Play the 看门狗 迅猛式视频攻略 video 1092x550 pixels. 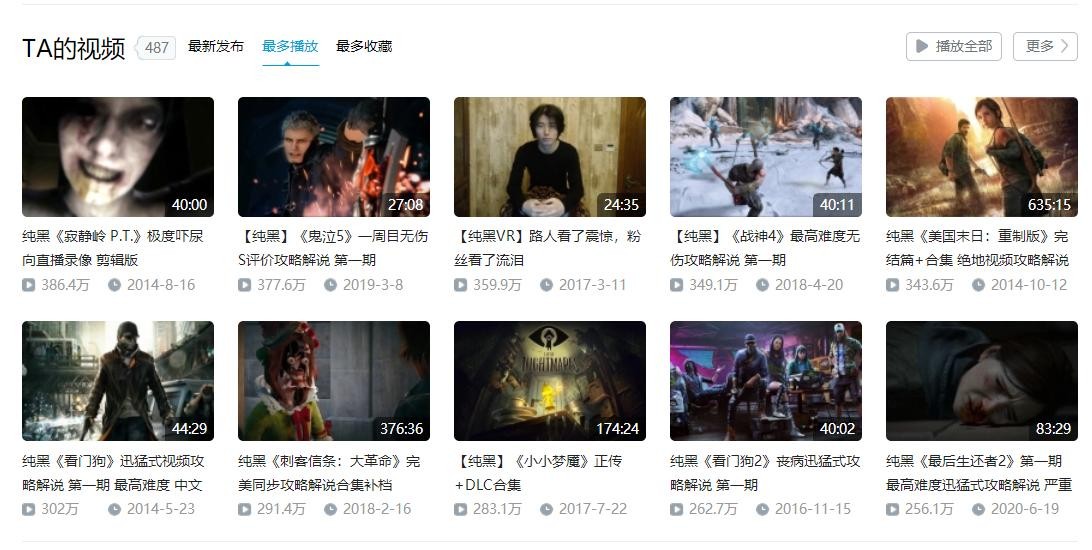click(x=118, y=381)
